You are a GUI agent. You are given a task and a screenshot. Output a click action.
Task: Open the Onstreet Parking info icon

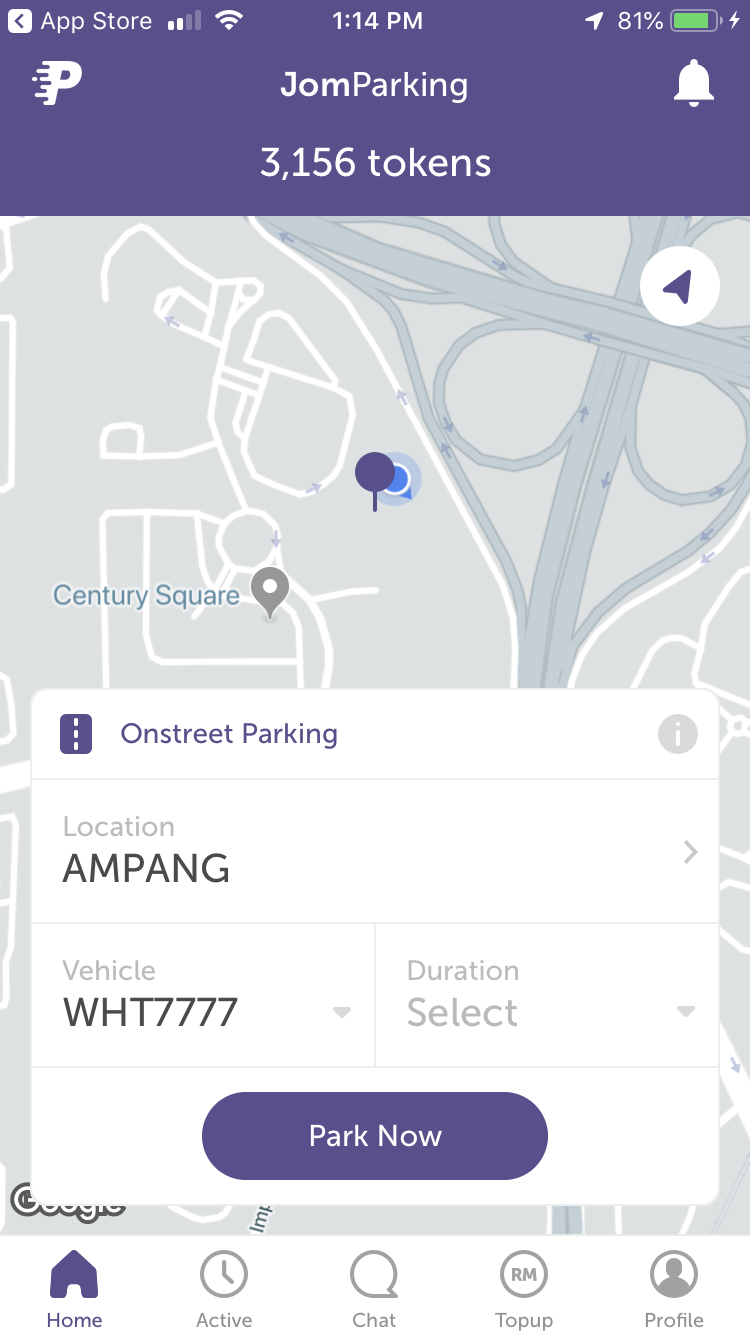coord(677,735)
